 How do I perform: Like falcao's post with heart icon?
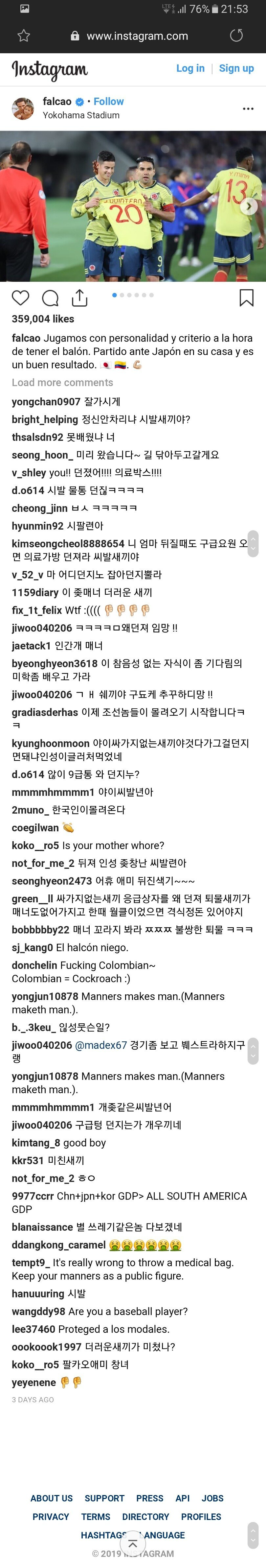point(21,297)
